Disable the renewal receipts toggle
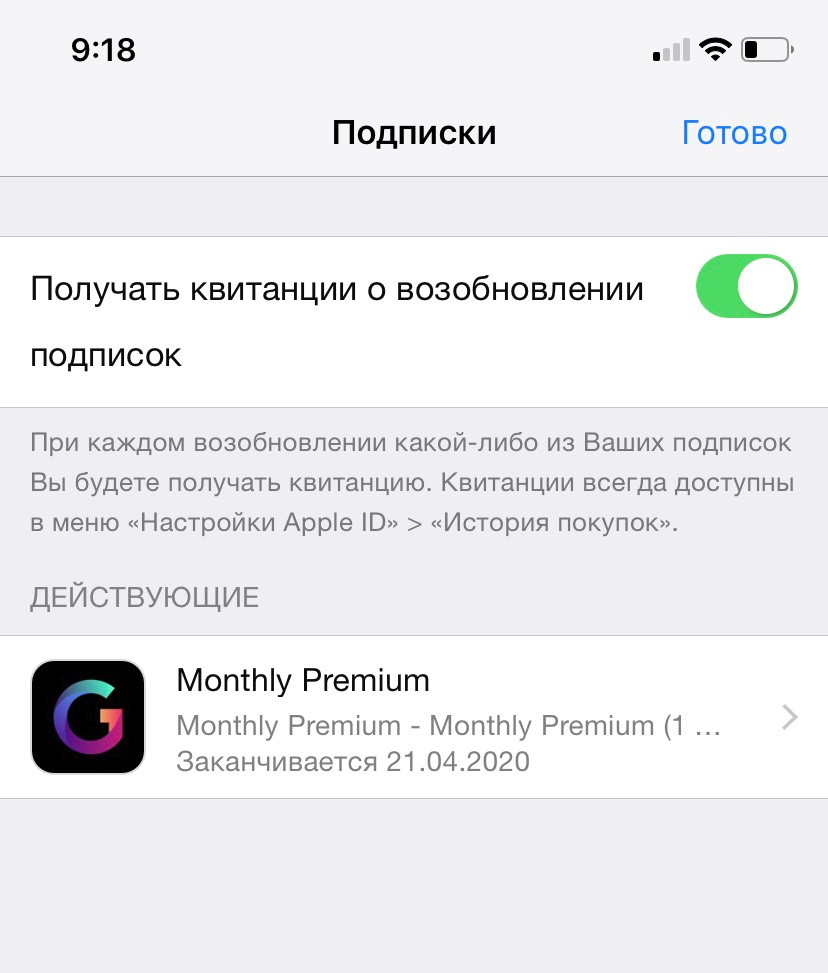This screenshot has width=828, height=973. 746,286
